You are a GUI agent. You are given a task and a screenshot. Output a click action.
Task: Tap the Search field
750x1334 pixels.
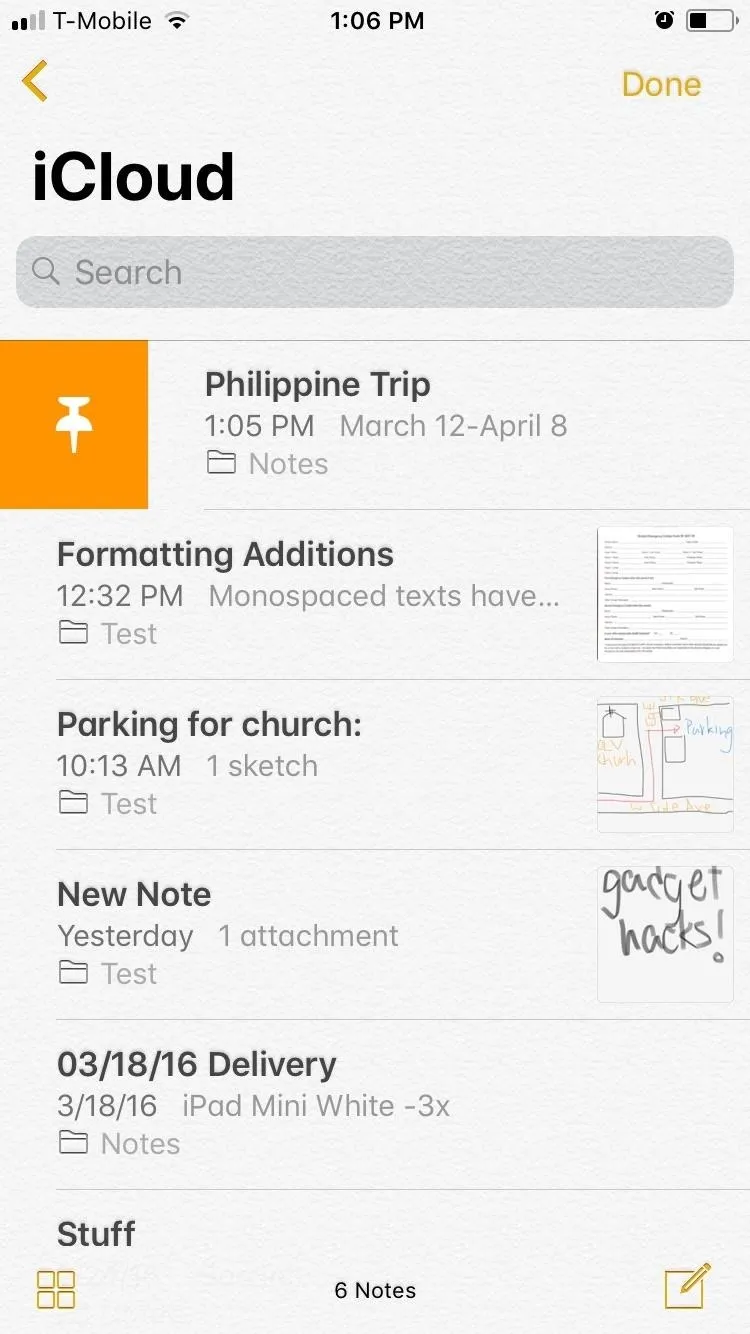click(x=375, y=272)
